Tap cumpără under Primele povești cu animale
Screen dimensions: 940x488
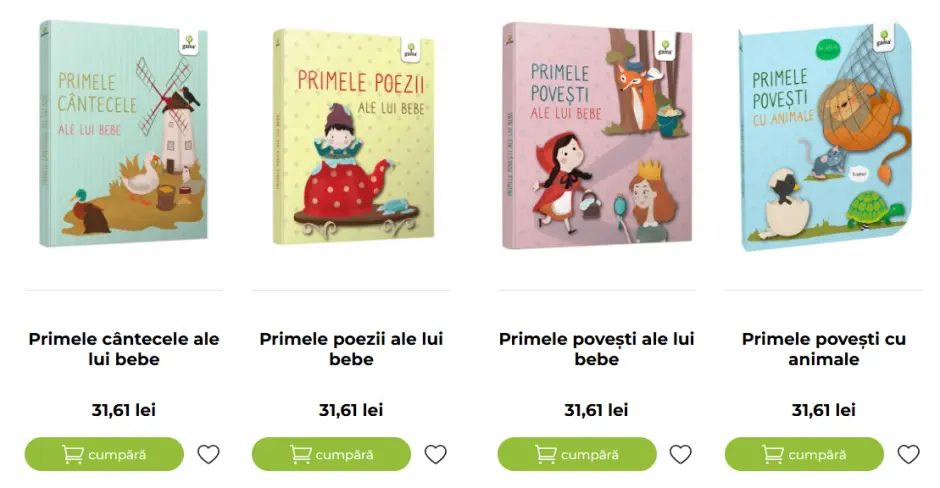[804, 454]
